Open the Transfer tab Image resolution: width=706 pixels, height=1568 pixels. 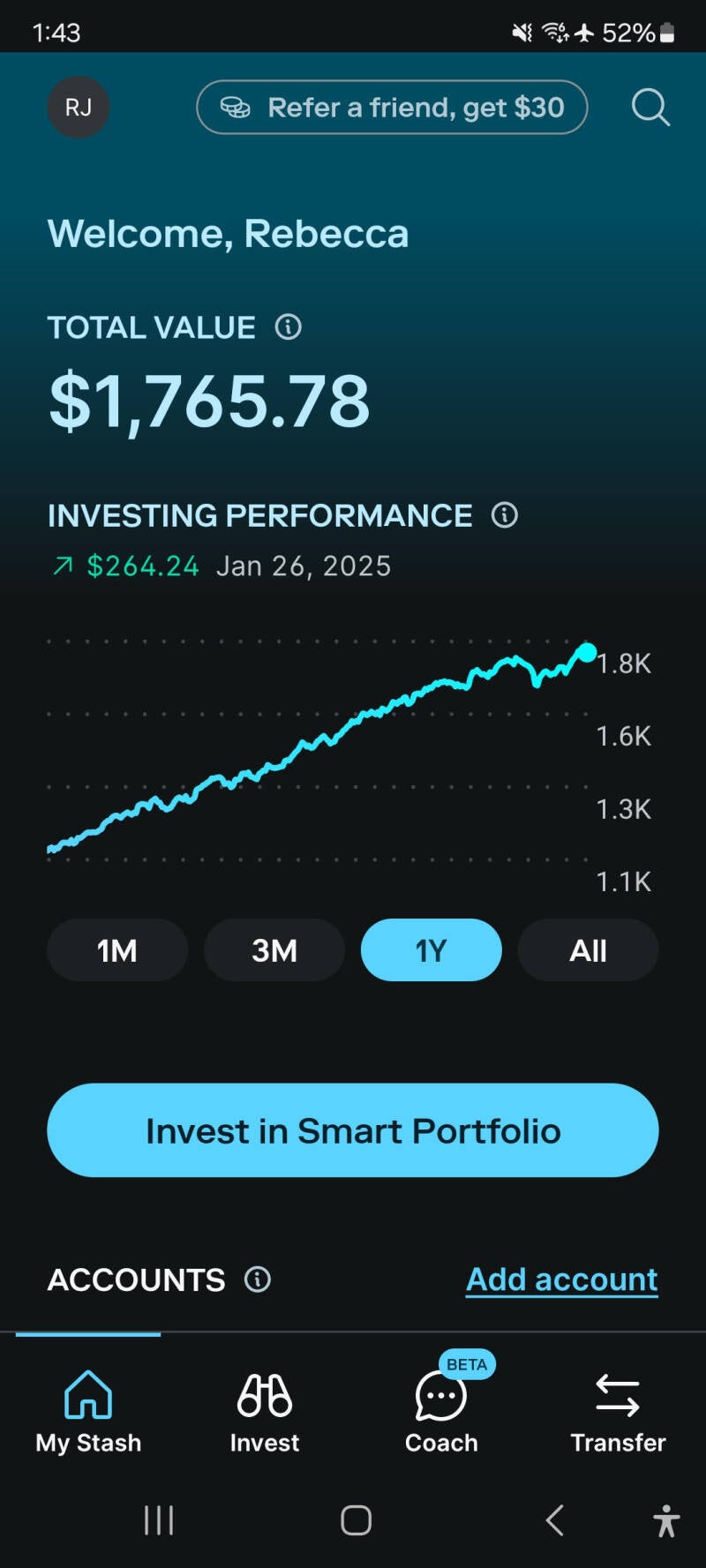point(618,1412)
